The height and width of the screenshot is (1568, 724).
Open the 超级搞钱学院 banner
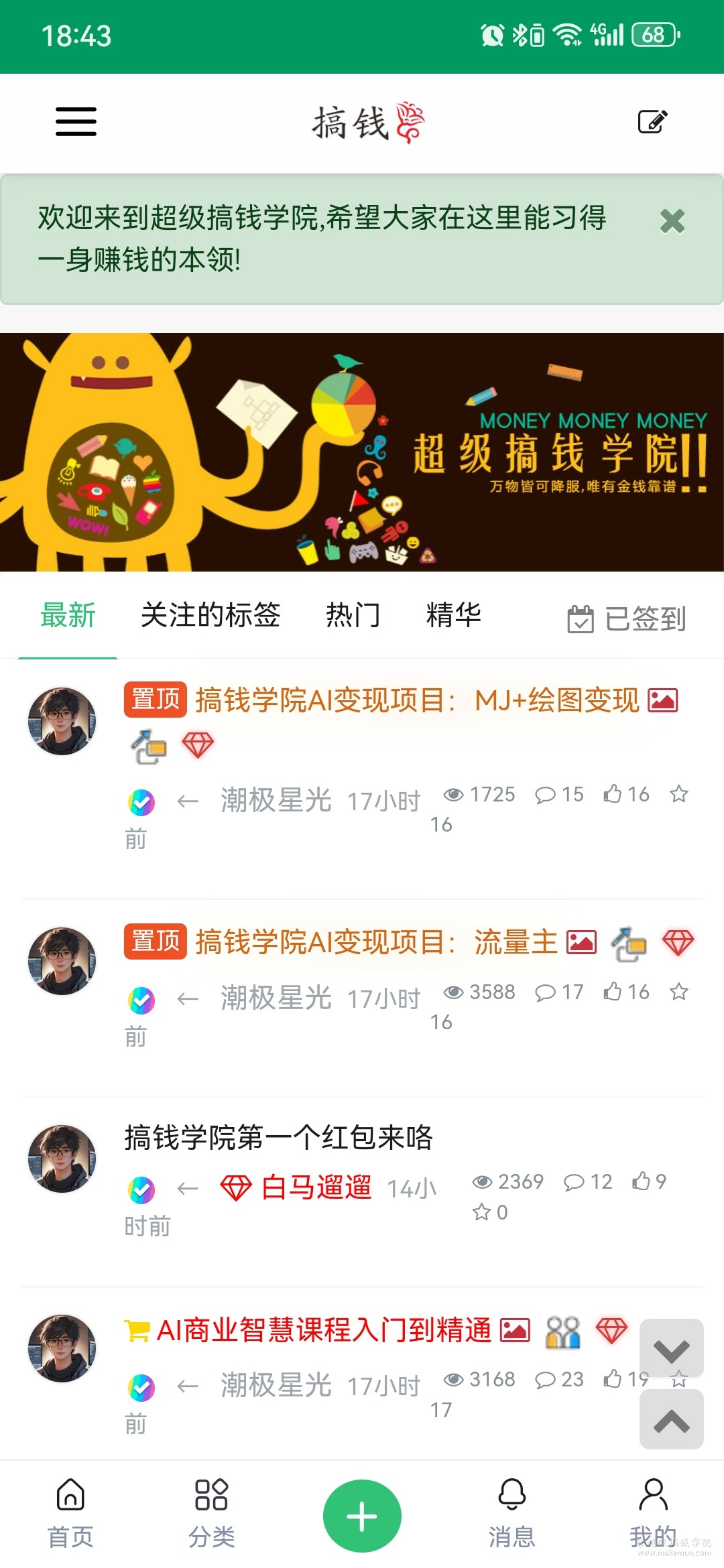(x=362, y=452)
